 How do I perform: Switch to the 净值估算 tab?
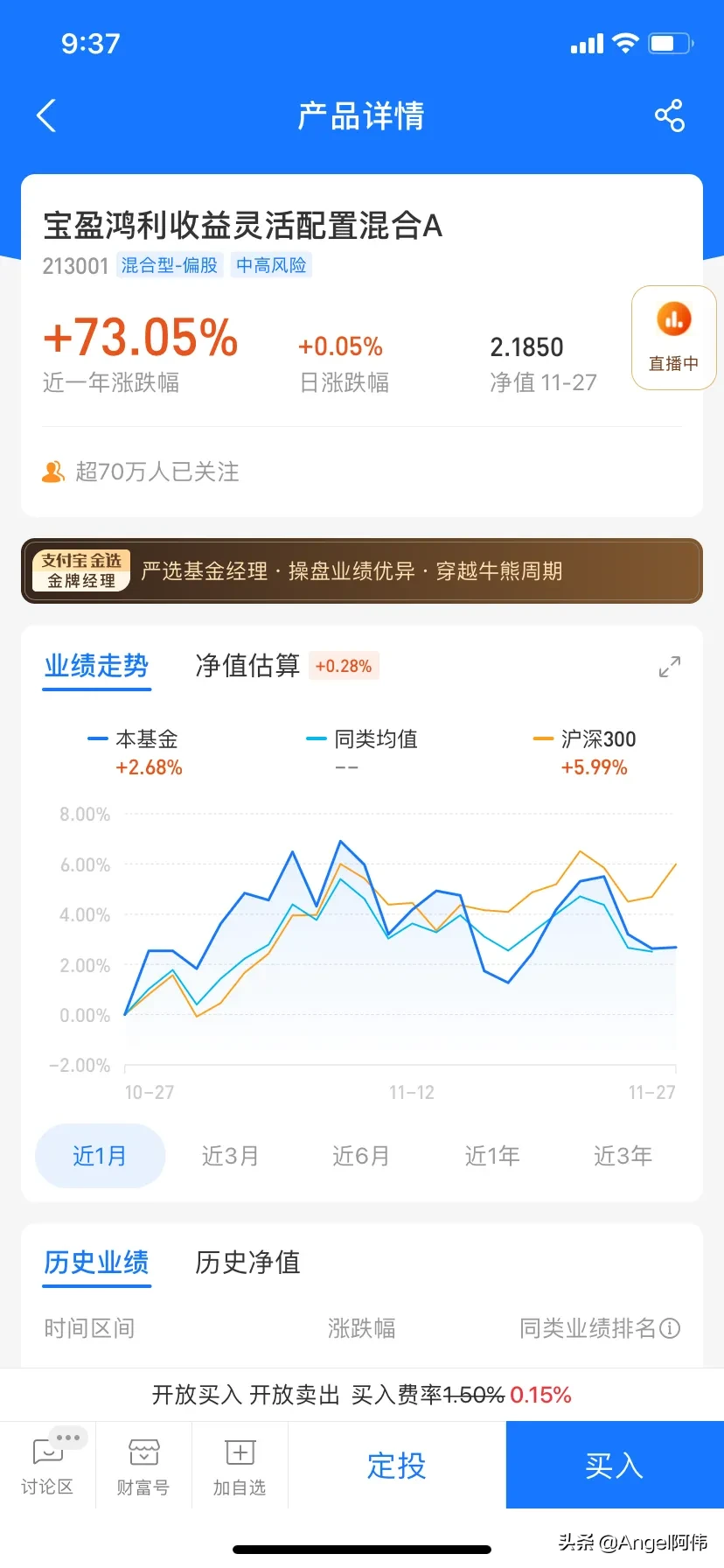coord(247,666)
